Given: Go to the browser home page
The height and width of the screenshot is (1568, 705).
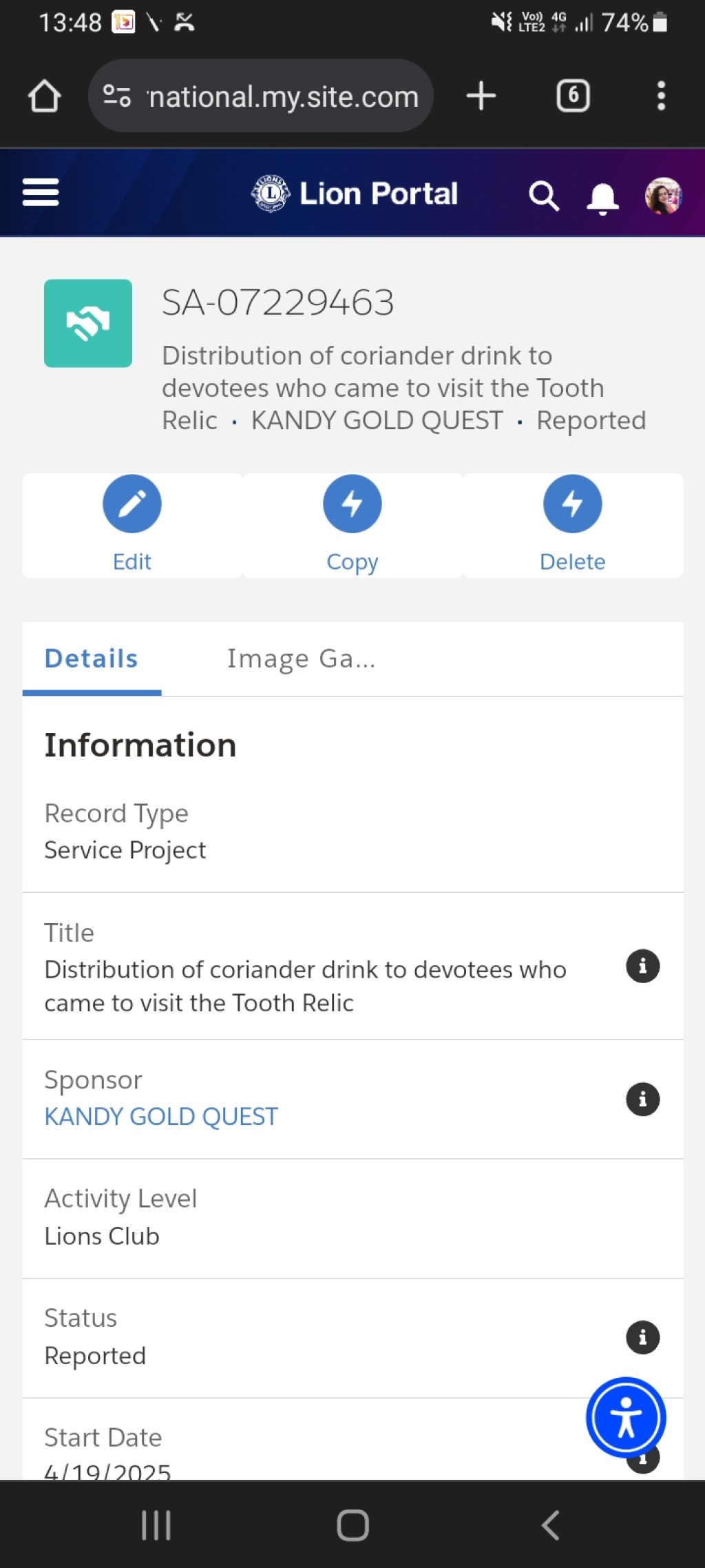Looking at the screenshot, I should 44,96.
